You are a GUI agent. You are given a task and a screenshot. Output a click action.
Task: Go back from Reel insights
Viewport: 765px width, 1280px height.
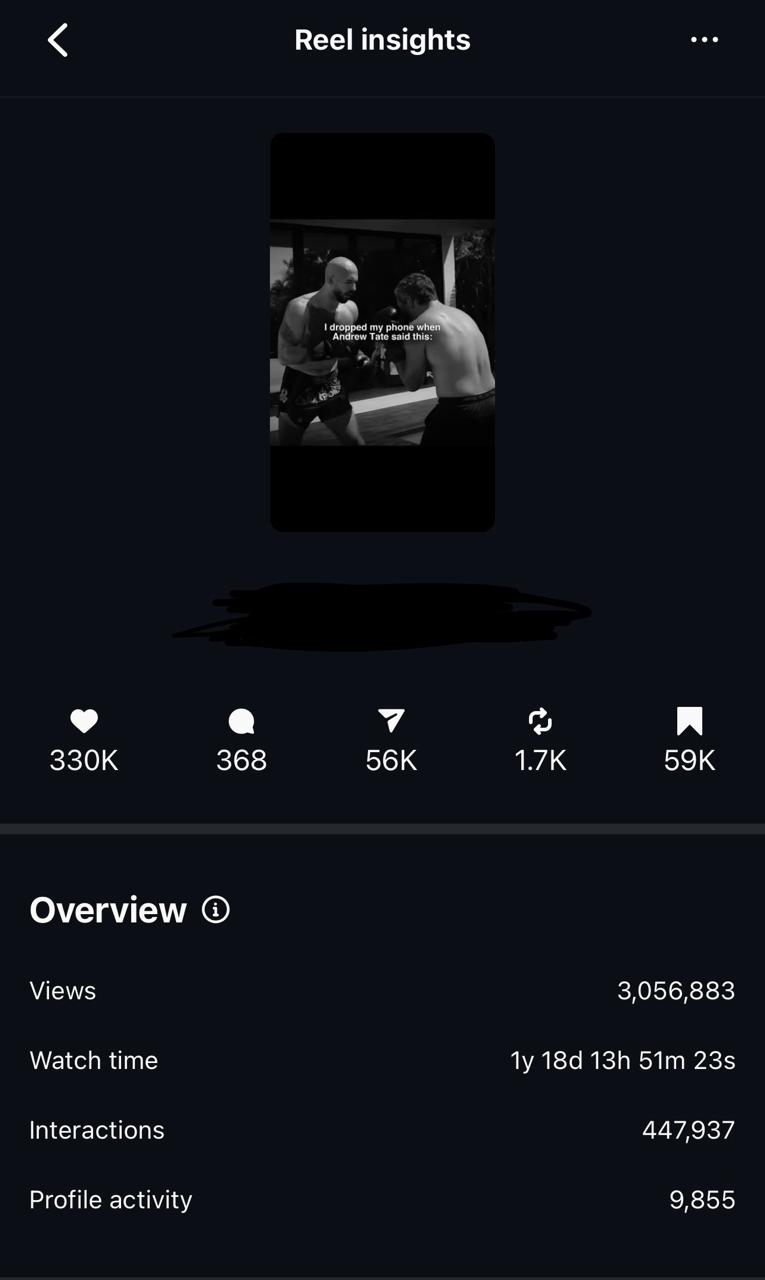58,41
